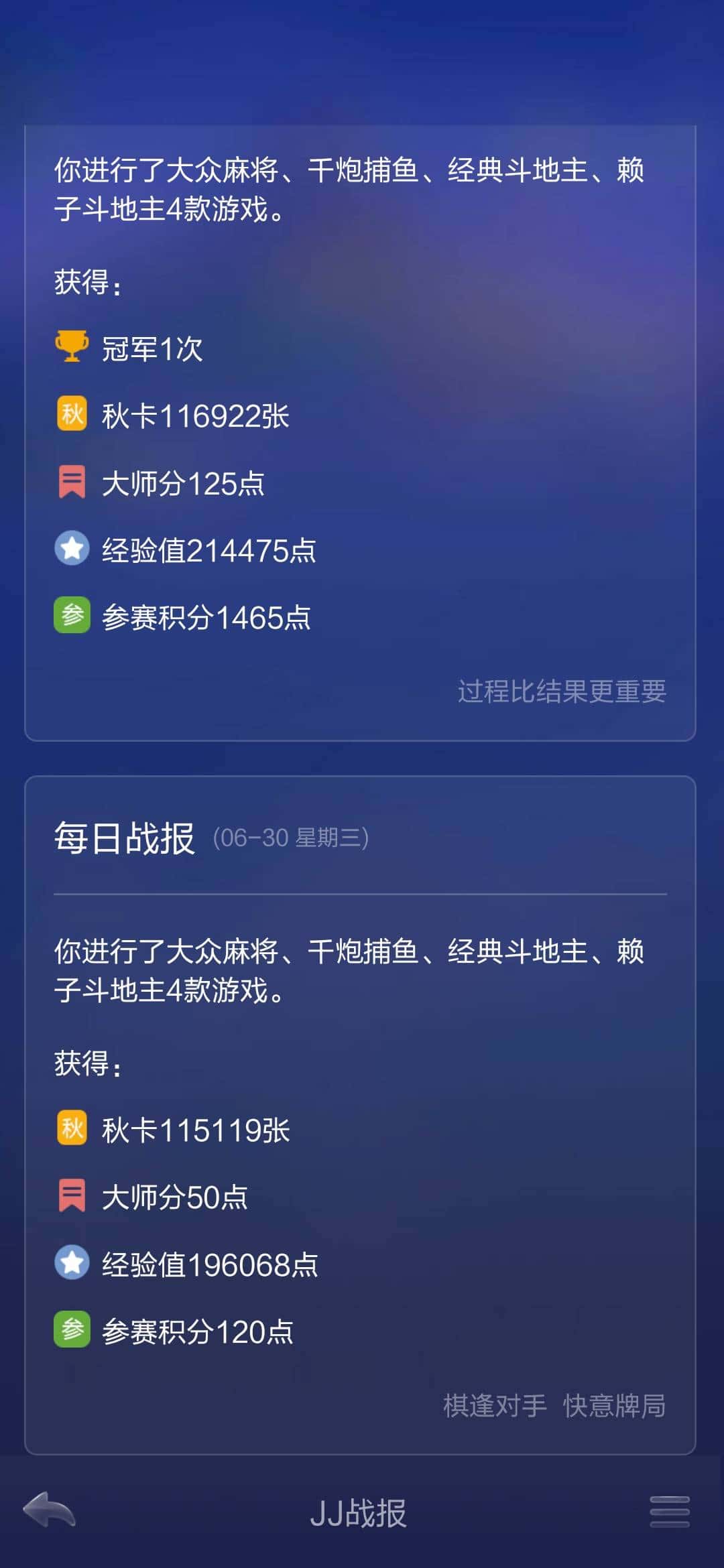Click the trophy icon beside 冠军1次
Screen dimensions: 724x1568
(x=72, y=347)
